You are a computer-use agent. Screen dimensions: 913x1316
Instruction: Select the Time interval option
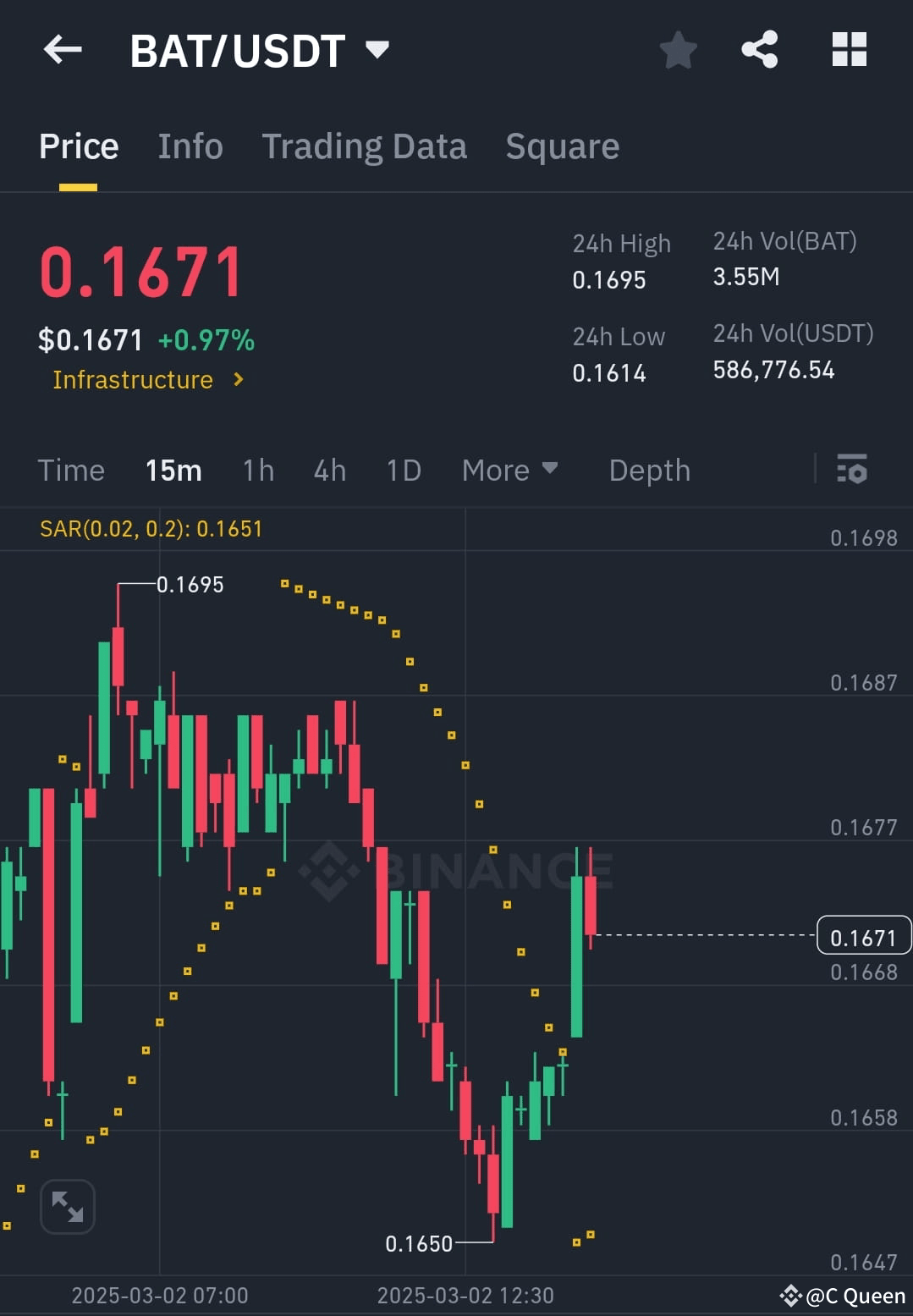point(71,470)
